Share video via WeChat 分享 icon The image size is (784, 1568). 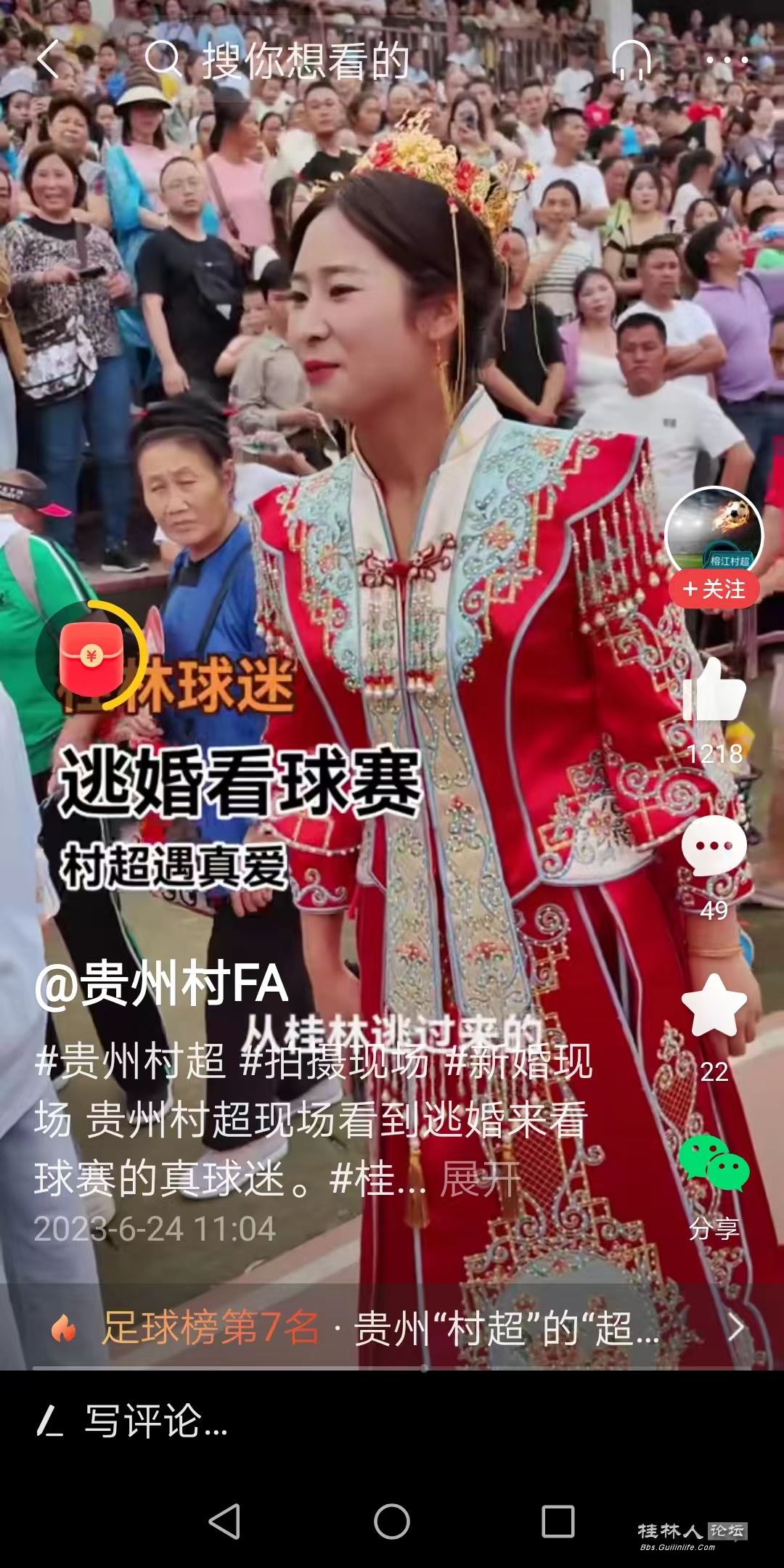click(x=714, y=1165)
